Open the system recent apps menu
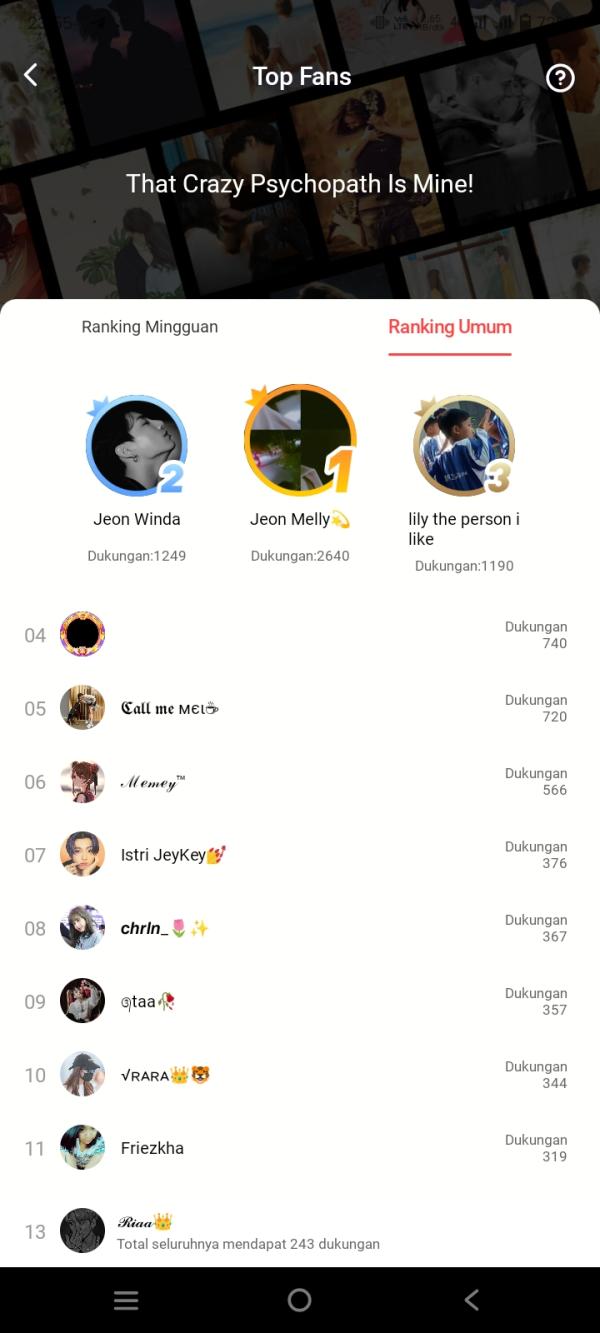 click(126, 1300)
